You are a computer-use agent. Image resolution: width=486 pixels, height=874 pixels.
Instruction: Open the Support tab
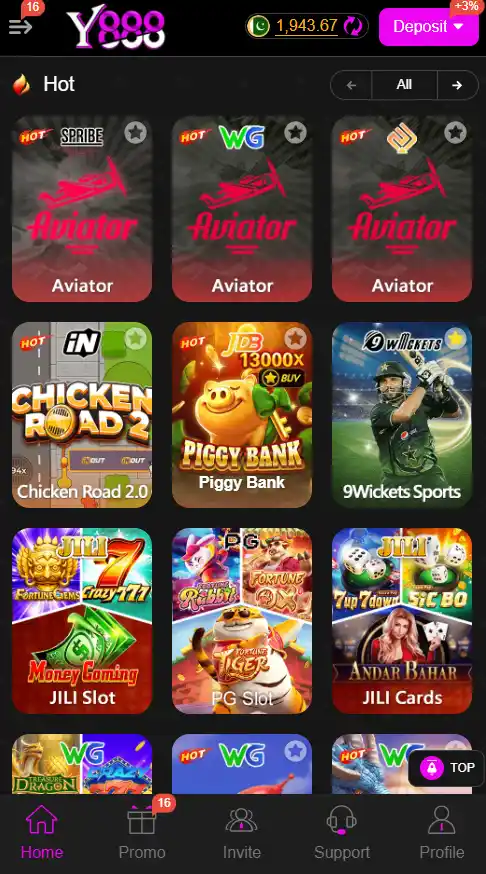[342, 833]
